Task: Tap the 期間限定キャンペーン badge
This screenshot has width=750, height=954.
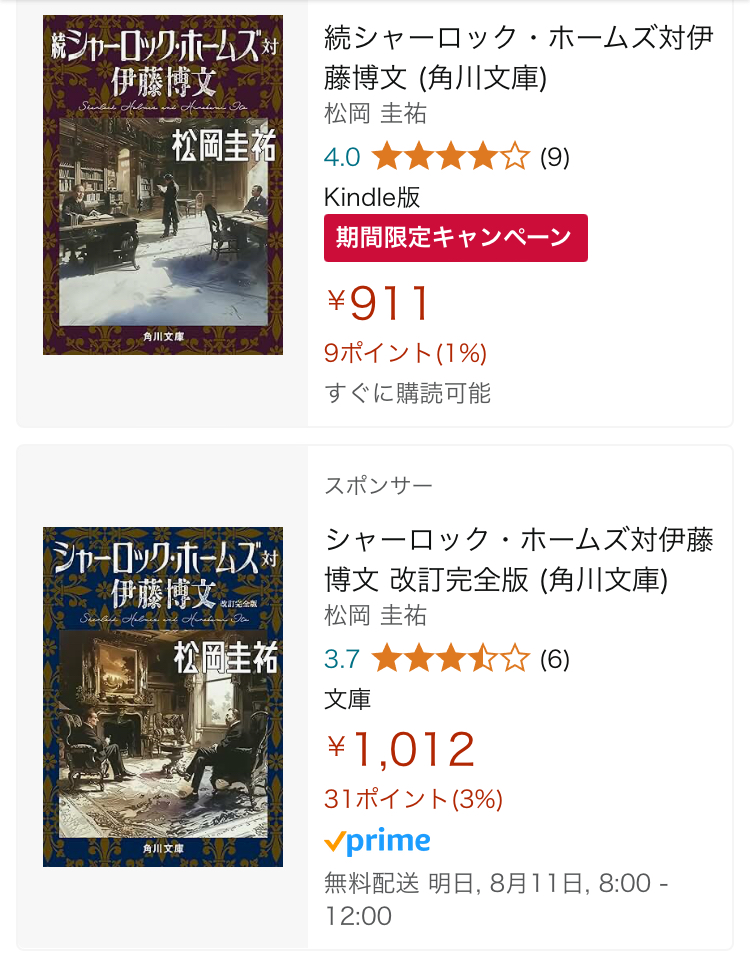Action: tap(455, 238)
